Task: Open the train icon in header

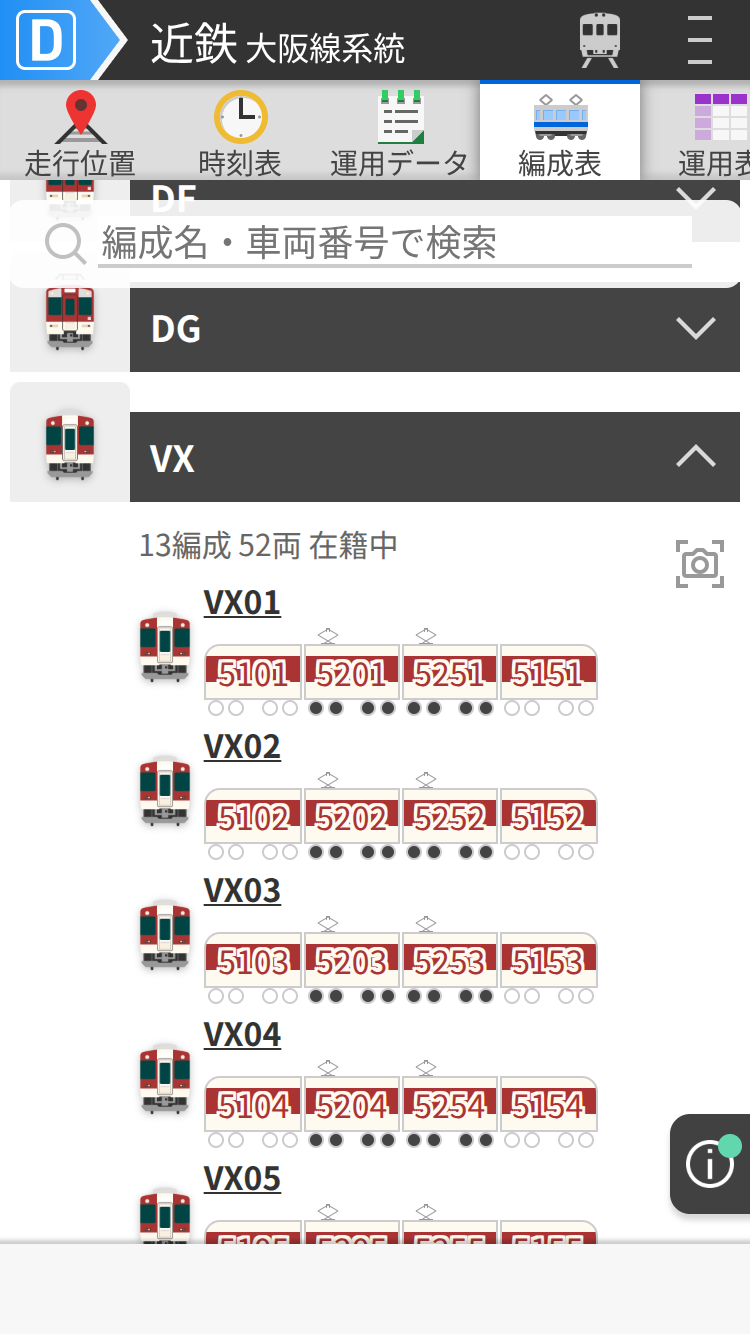Action: [x=599, y=40]
